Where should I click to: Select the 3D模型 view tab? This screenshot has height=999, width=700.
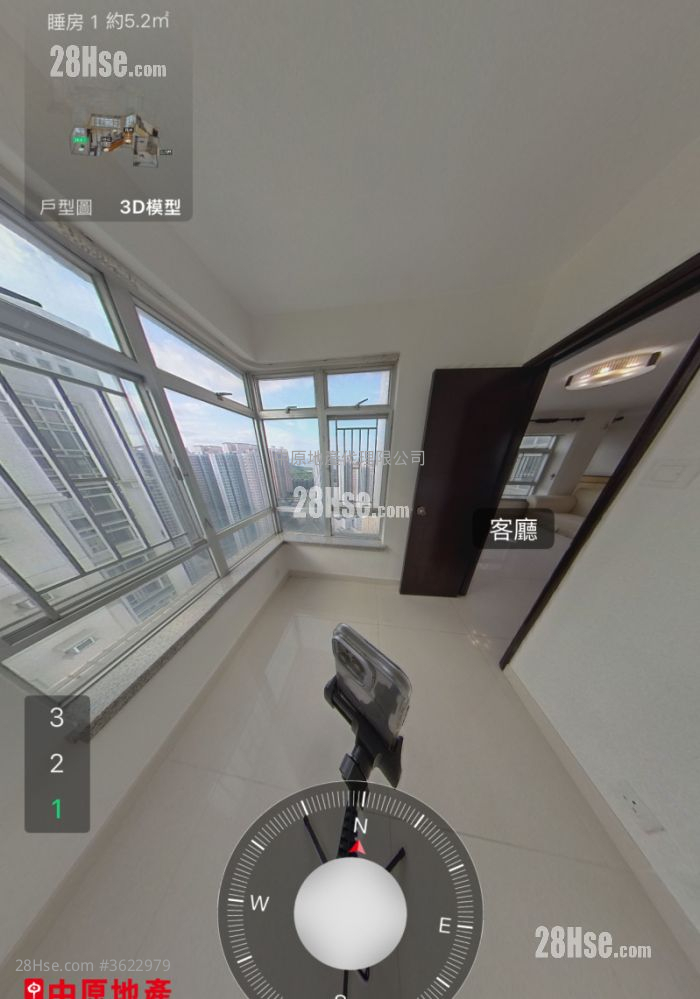150,207
